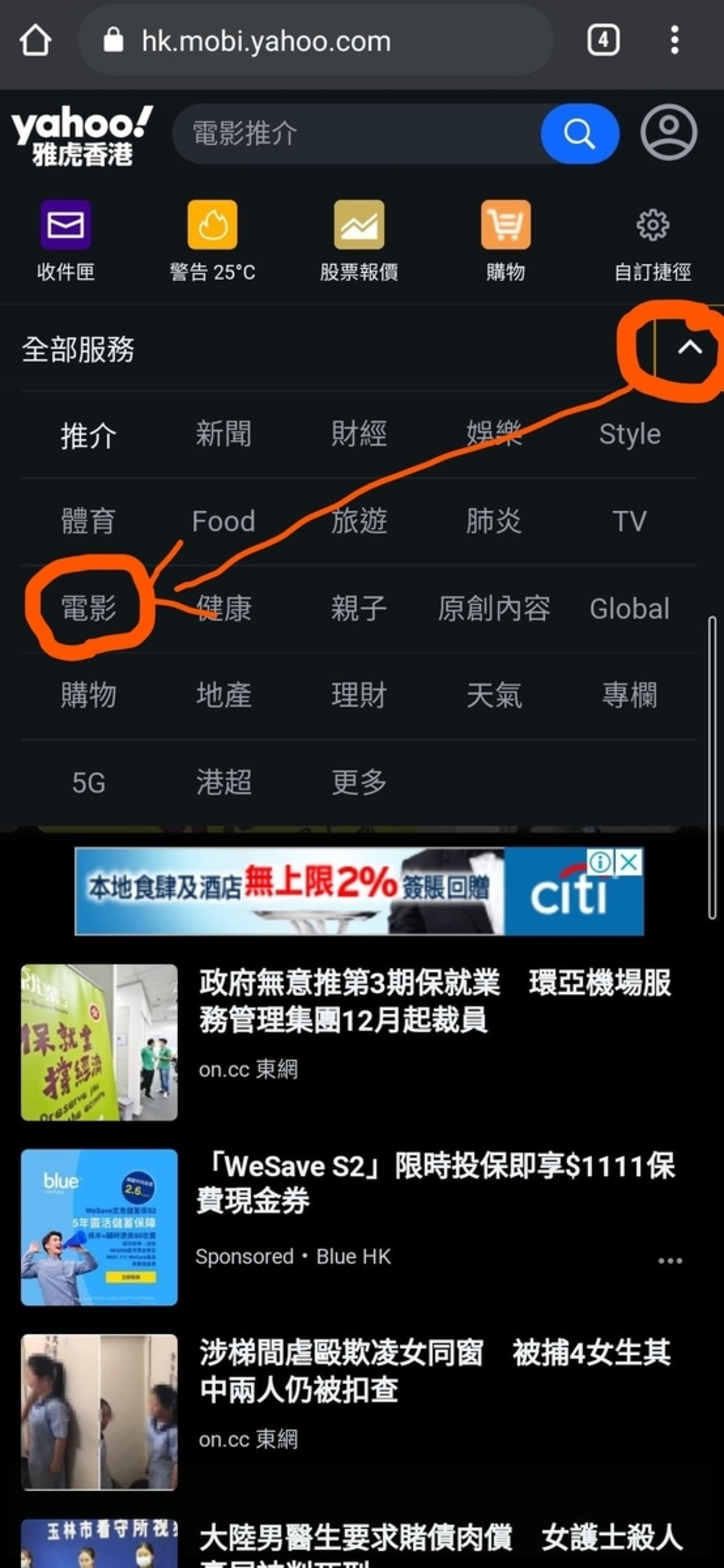Open the 收件匣 mail shortcut
The image size is (724, 1568).
[66, 241]
